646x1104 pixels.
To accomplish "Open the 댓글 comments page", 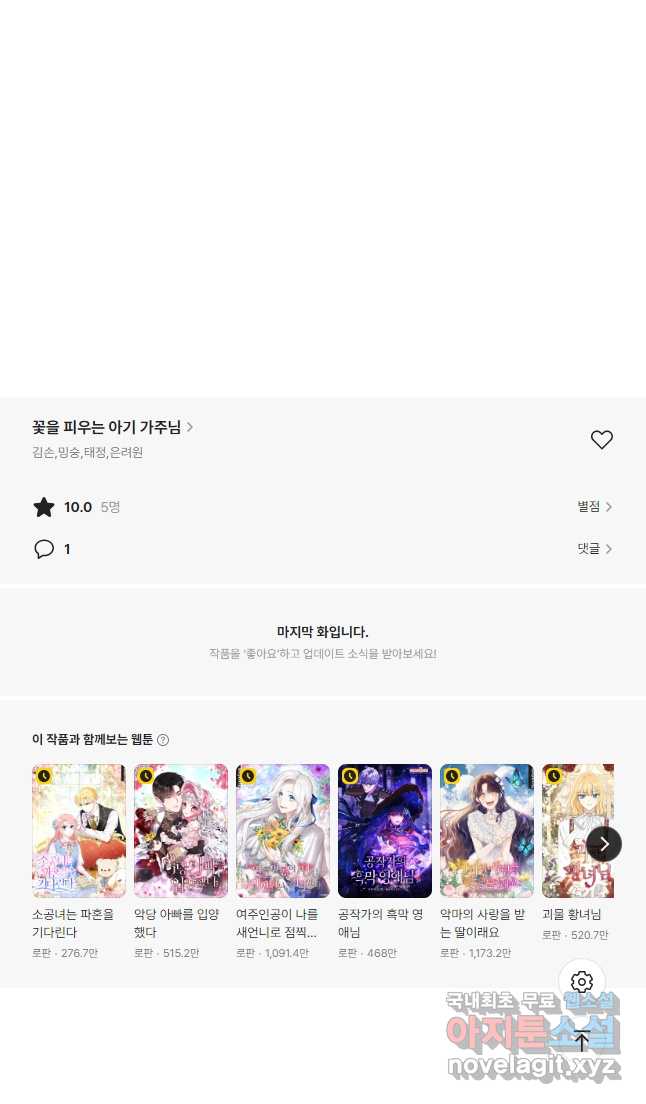I will 595,548.
